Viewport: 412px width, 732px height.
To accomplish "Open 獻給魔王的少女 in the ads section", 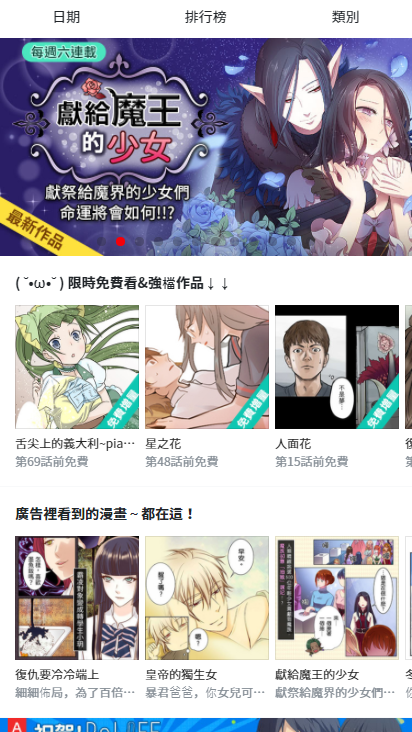I will [x=337, y=617].
